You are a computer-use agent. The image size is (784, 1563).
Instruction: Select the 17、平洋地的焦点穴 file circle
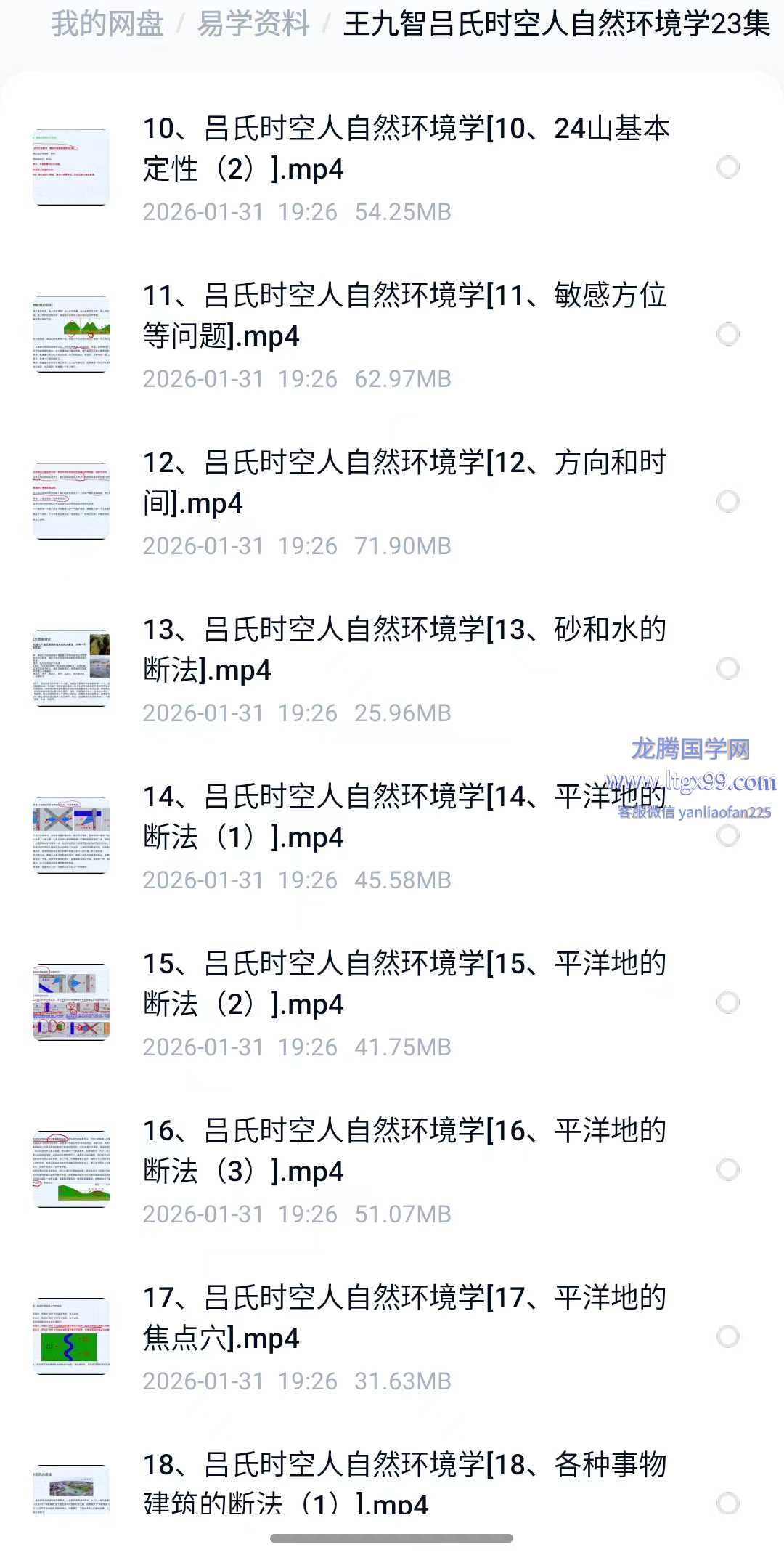point(727,1336)
